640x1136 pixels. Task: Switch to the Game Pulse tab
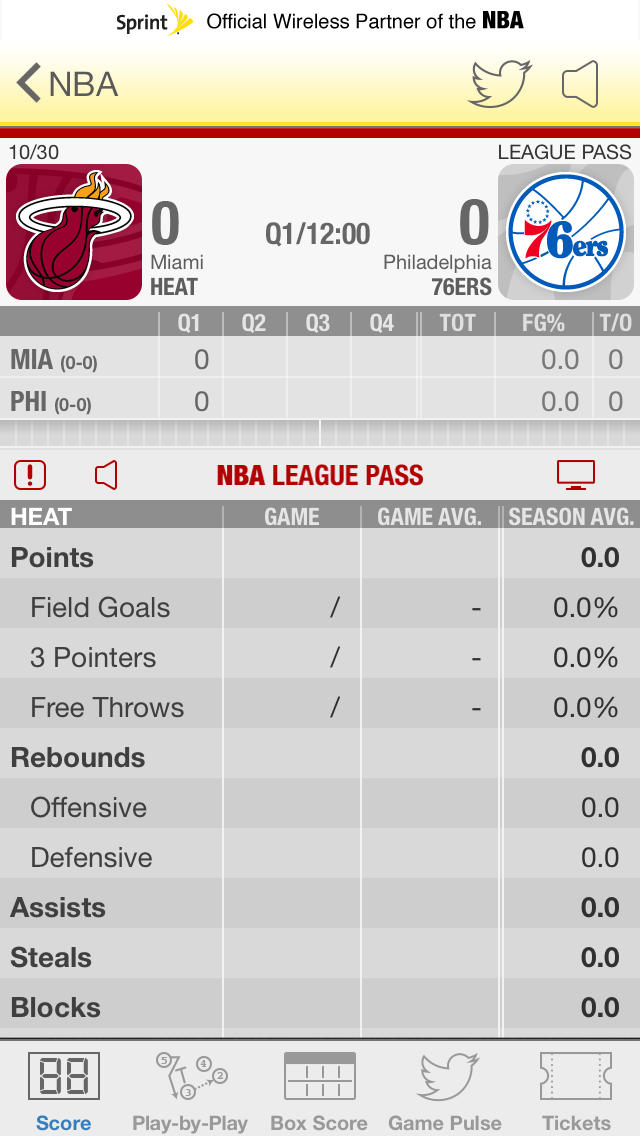point(445,1090)
